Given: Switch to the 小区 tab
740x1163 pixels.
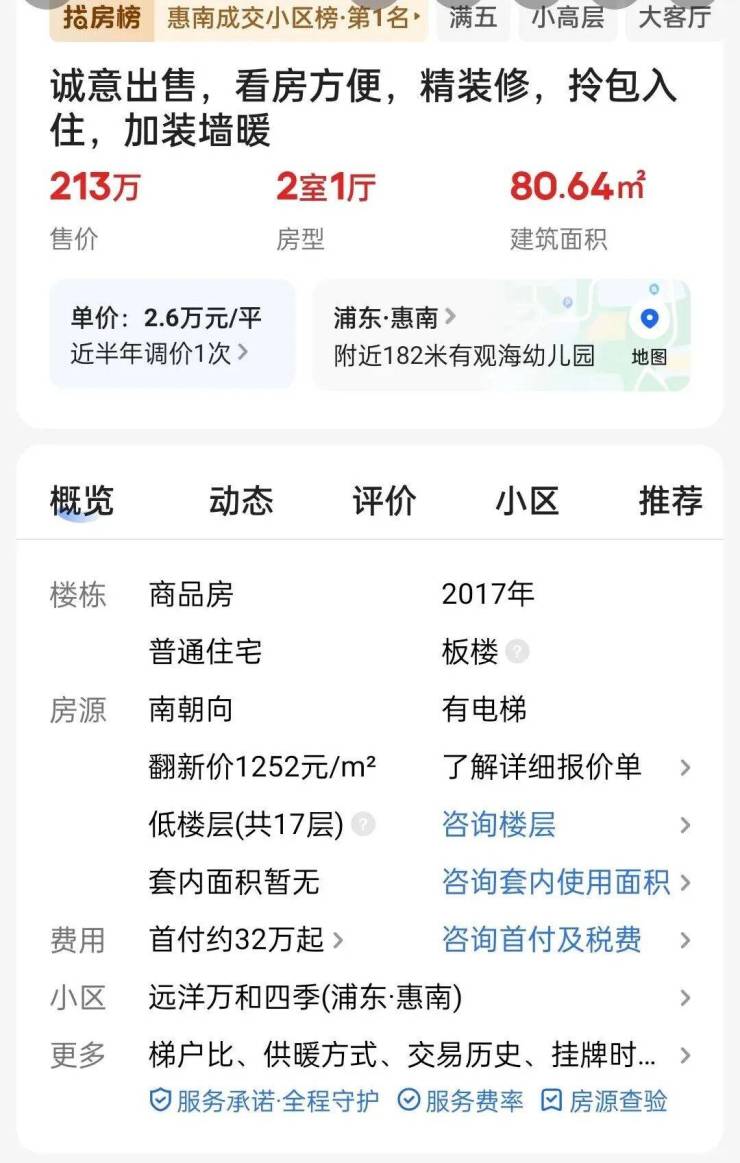Looking at the screenshot, I should click(x=527, y=500).
